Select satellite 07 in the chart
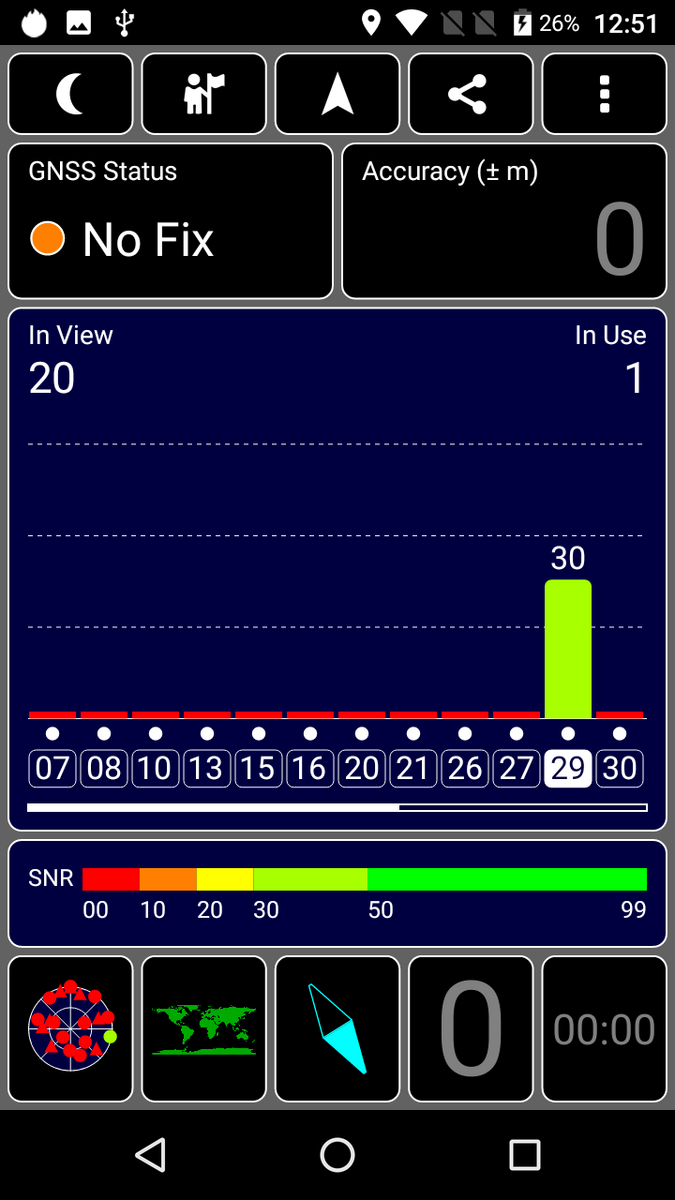The width and height of the screenshot is (675, 1200). (x=53, y=768)
